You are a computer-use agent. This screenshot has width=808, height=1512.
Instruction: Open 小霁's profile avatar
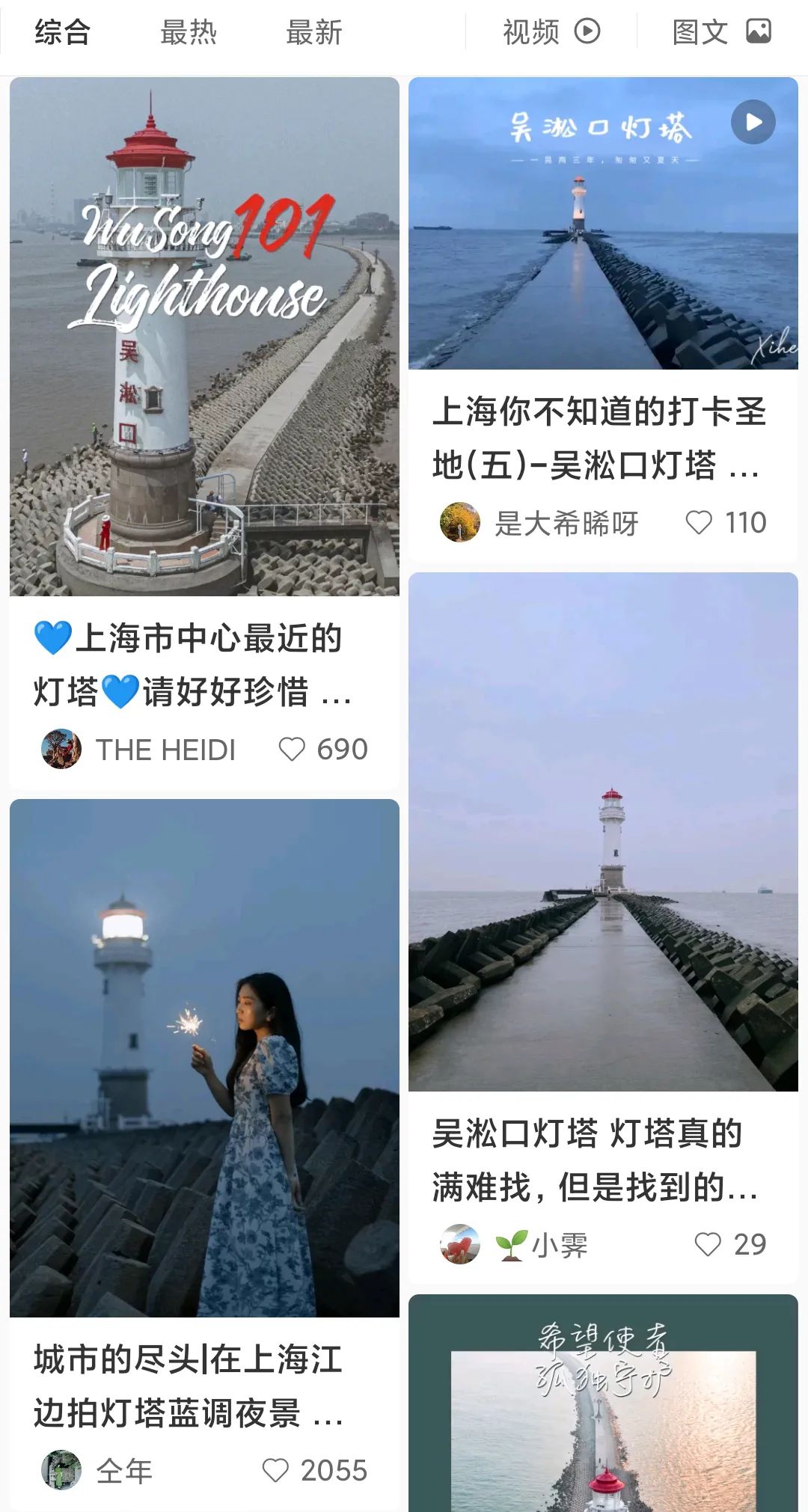click(459, 1244)
